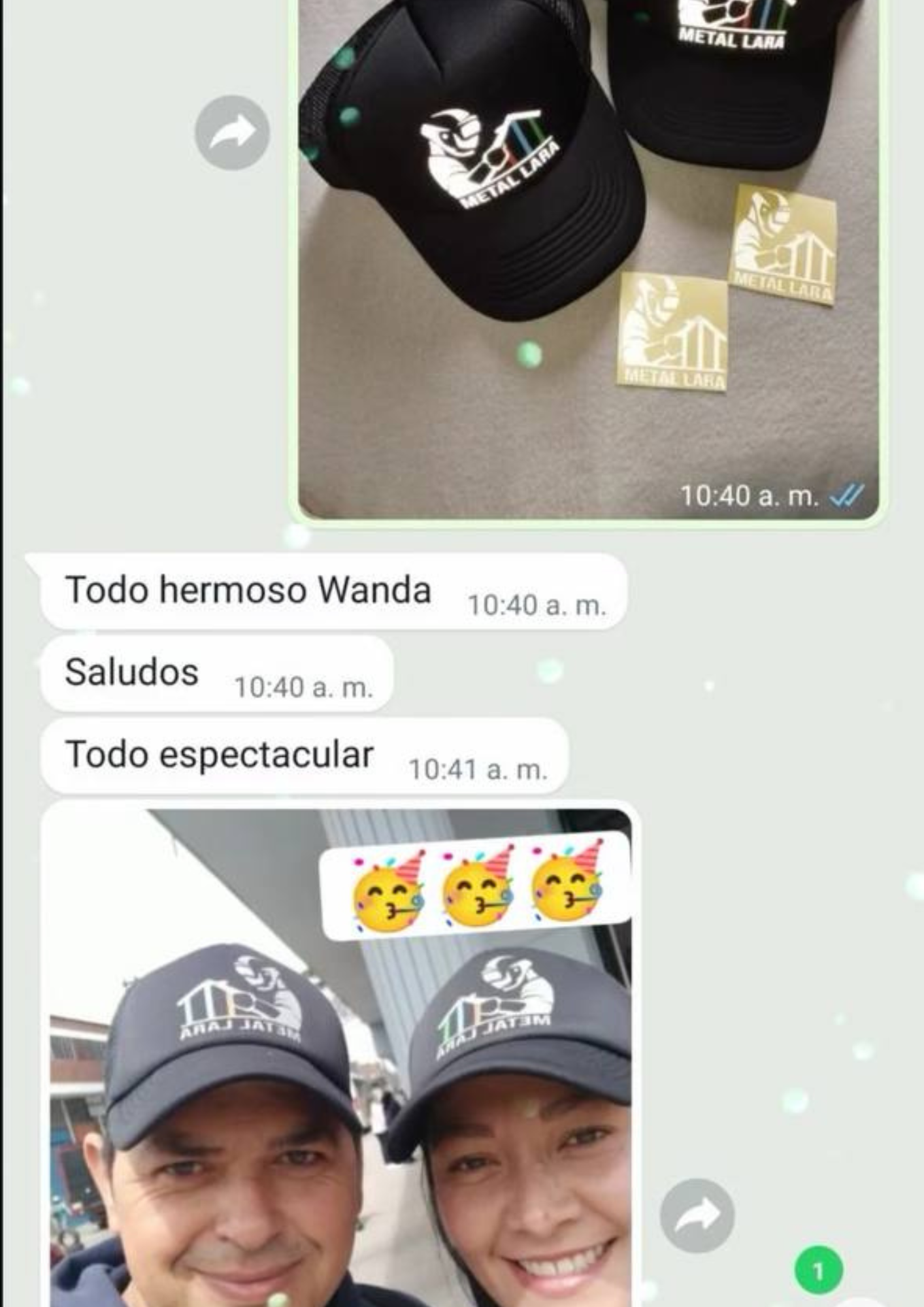
Task: Forward the sent Metal Lara caps photo
Action: (x=232, y=133)
